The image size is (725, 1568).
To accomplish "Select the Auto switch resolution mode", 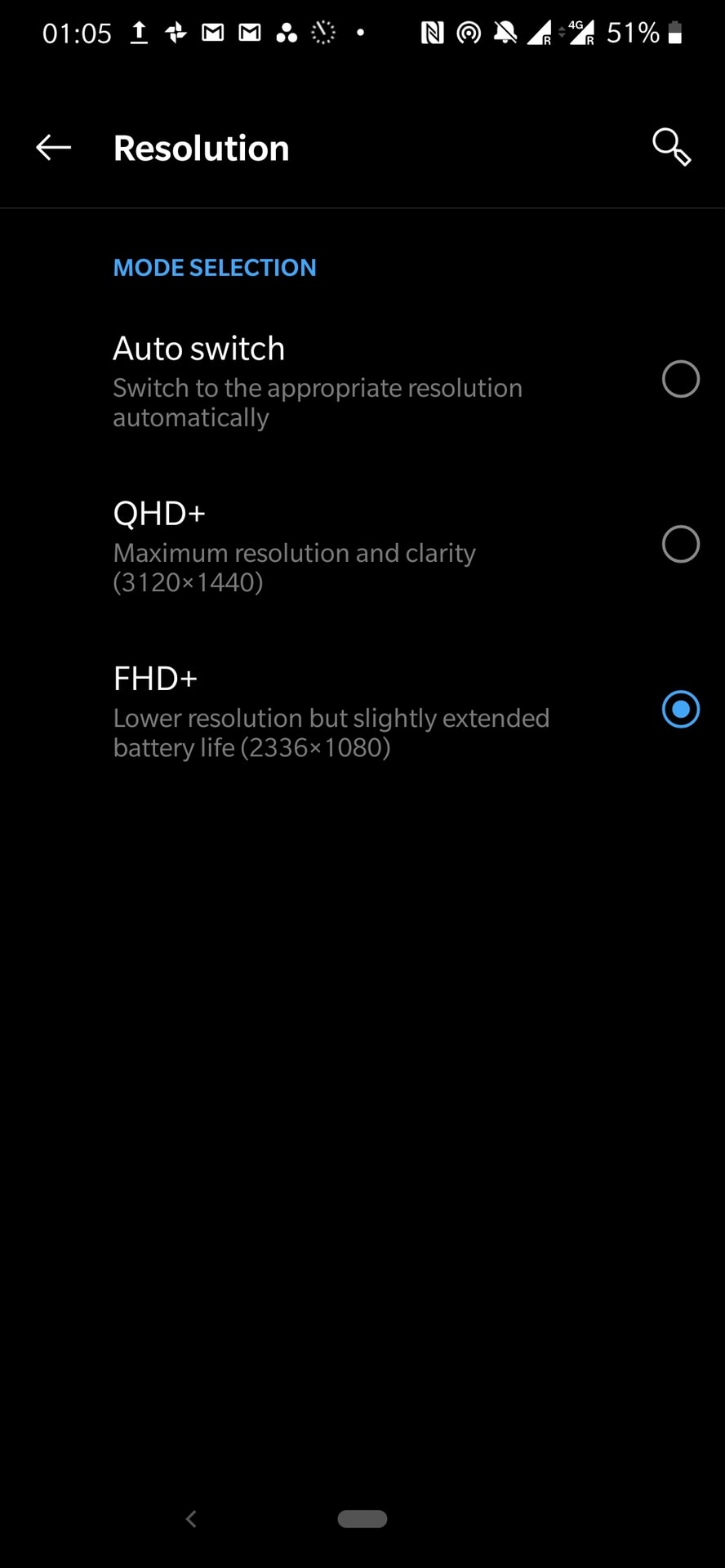I will tap(679, 379).
